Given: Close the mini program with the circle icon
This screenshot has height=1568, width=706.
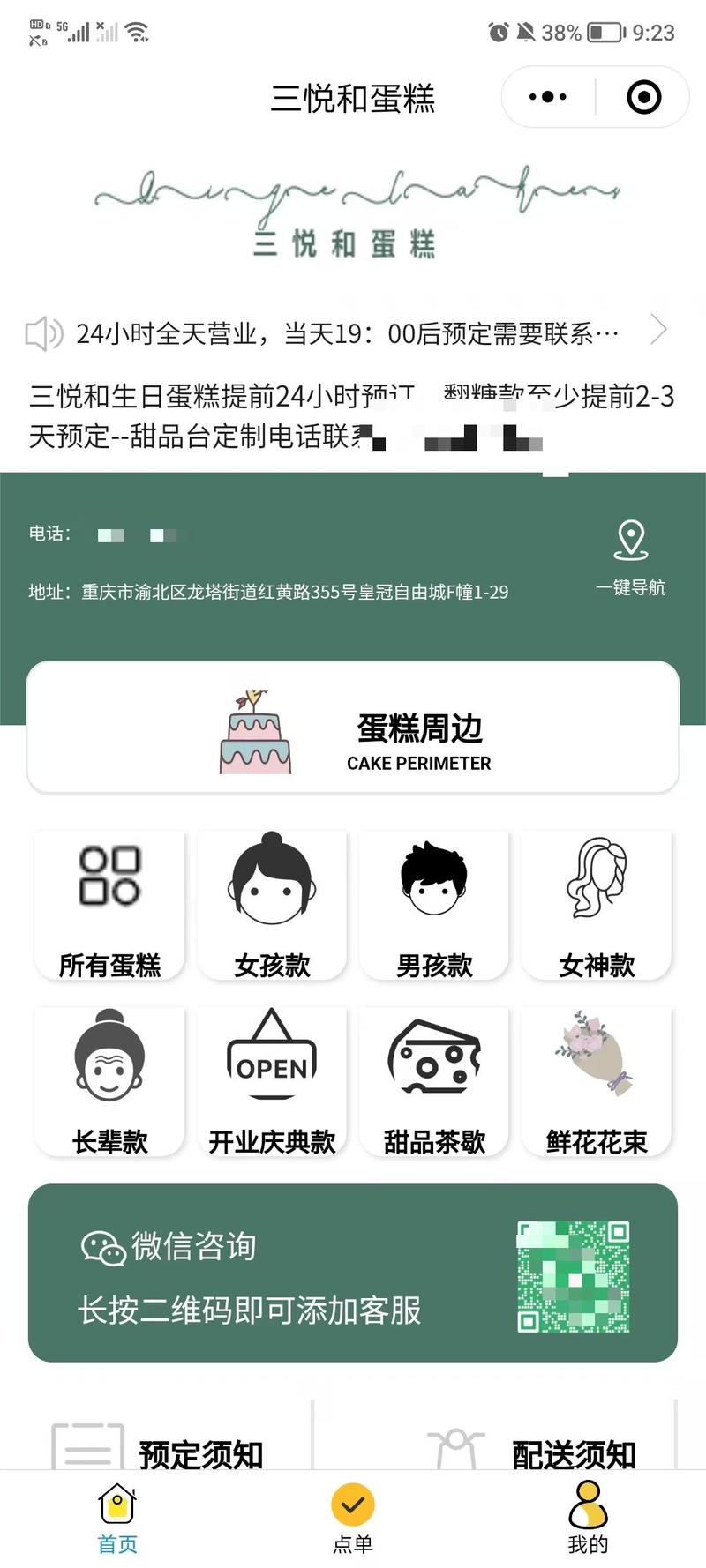Looking at the screenshot, I should (643, 97).
